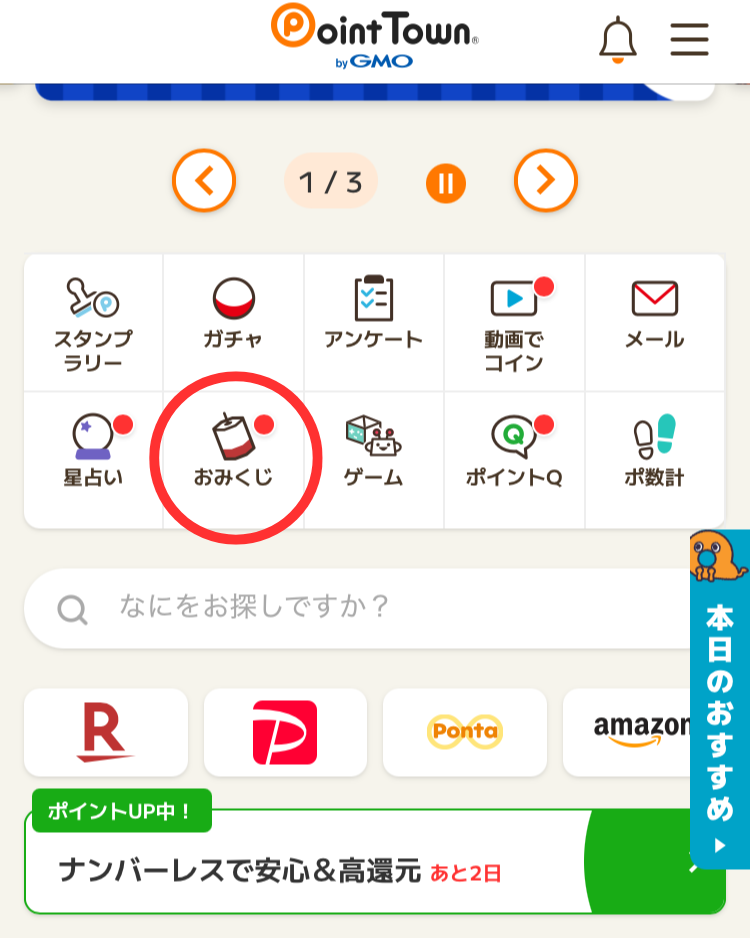Open スタンプラリー
Image resolution: width=750 pixels, height=938 pixels.
(93, 322)
